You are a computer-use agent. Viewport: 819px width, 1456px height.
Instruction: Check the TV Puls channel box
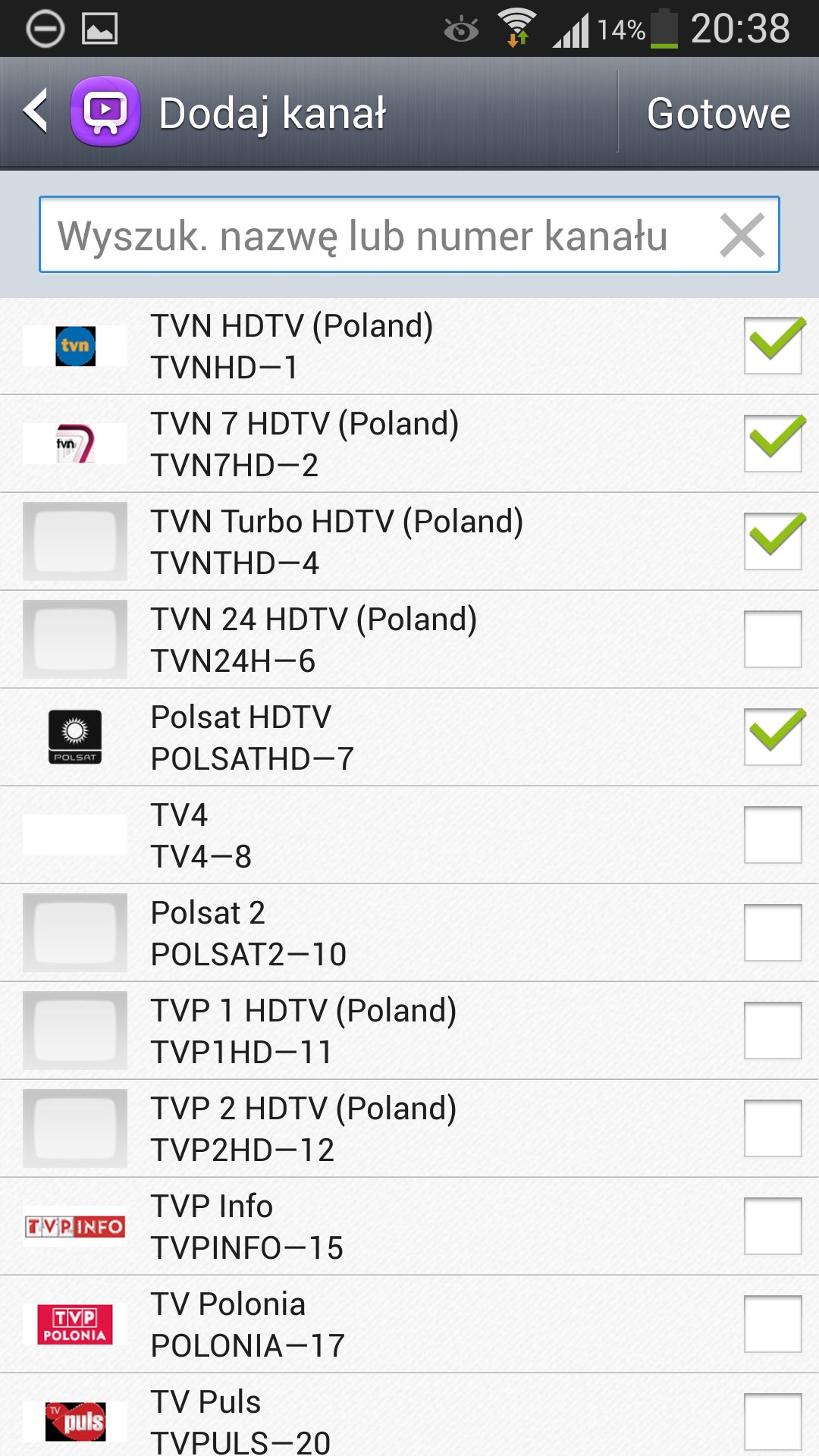773,1422
